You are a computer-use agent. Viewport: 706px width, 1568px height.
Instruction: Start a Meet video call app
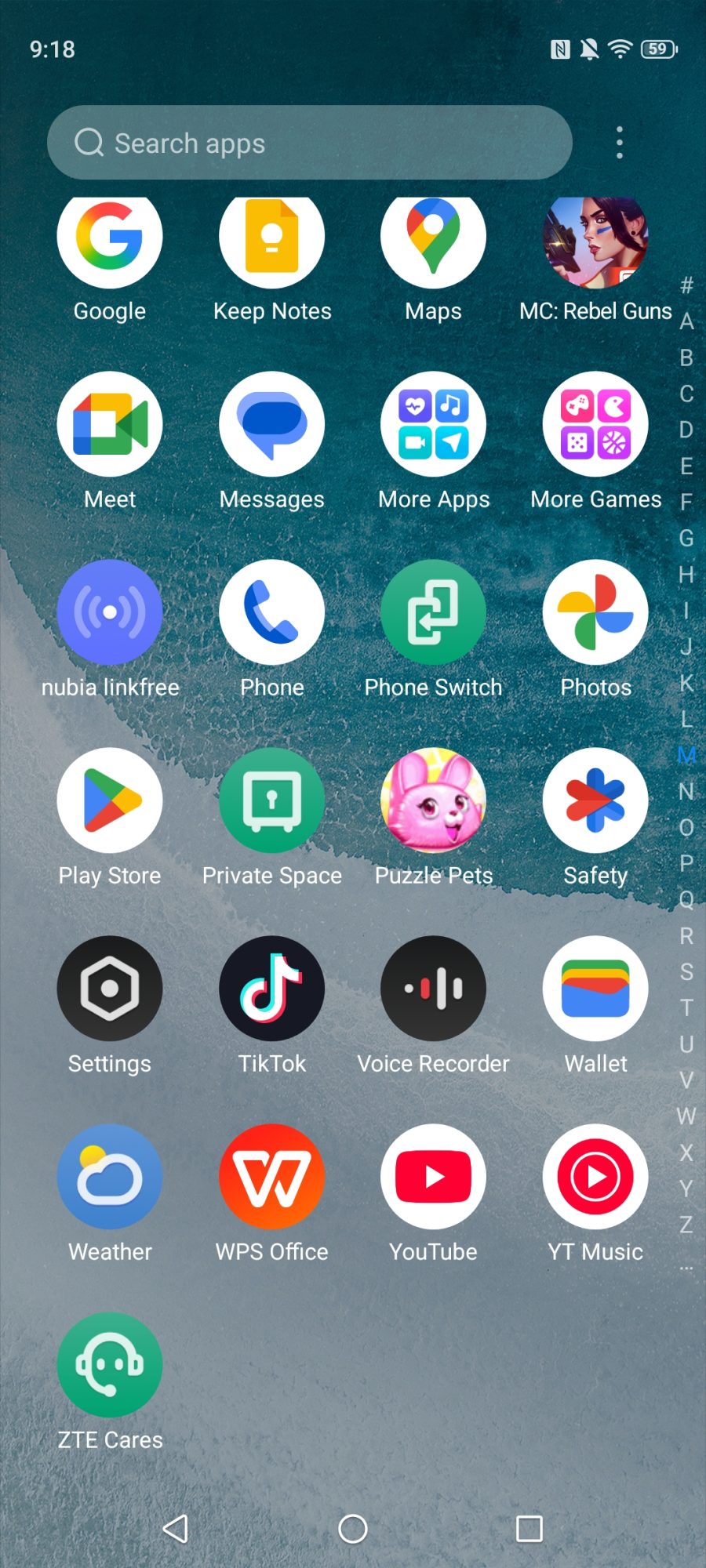pyautogui.click(x=110, y=424)
